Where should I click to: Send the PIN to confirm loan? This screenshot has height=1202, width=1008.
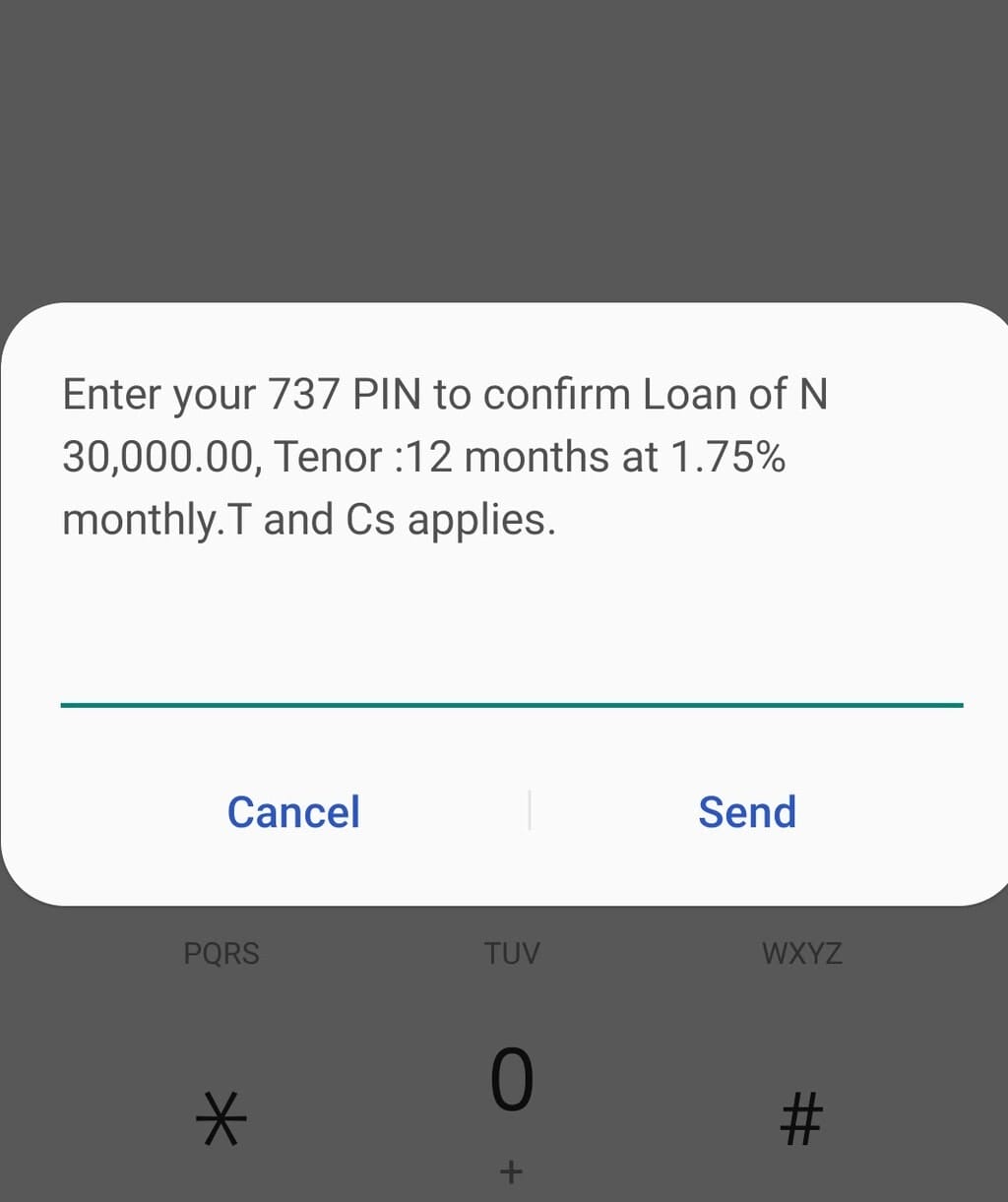(747, 812)
